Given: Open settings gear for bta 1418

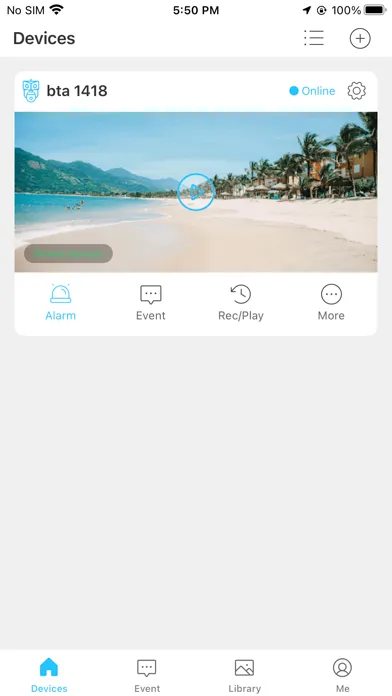Looking at the screenshot, I should click(x=356, y=91).
